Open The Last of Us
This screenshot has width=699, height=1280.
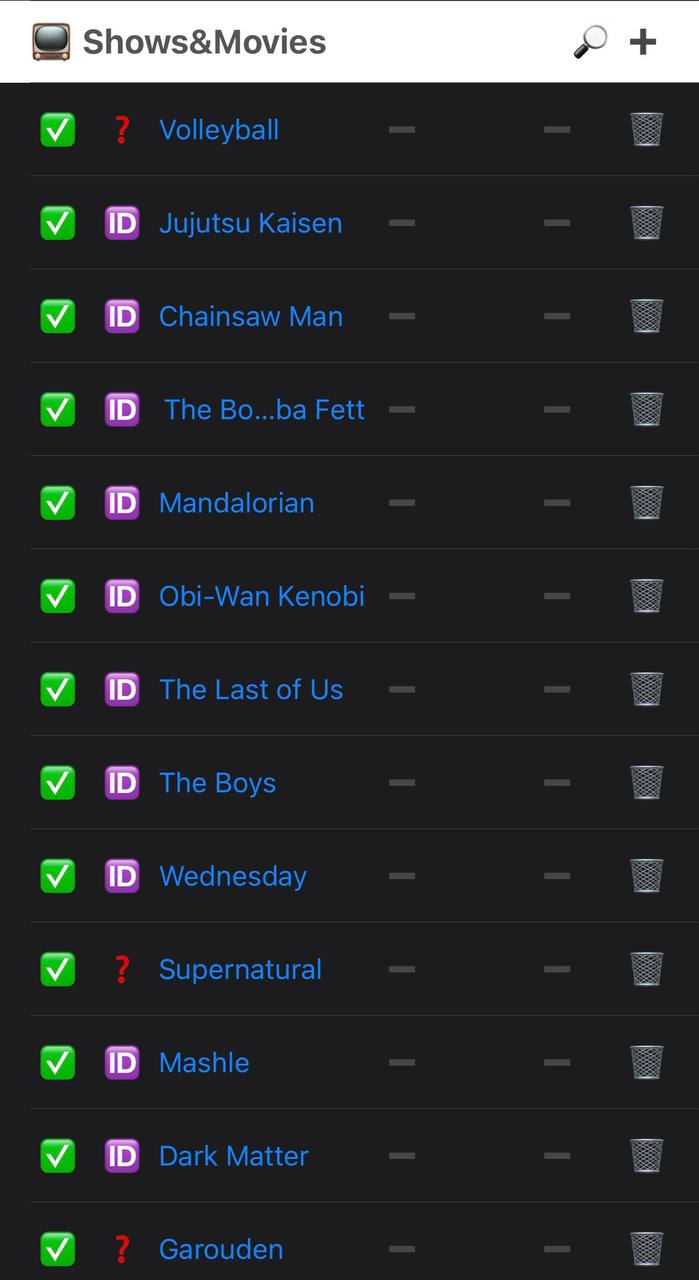251,689
